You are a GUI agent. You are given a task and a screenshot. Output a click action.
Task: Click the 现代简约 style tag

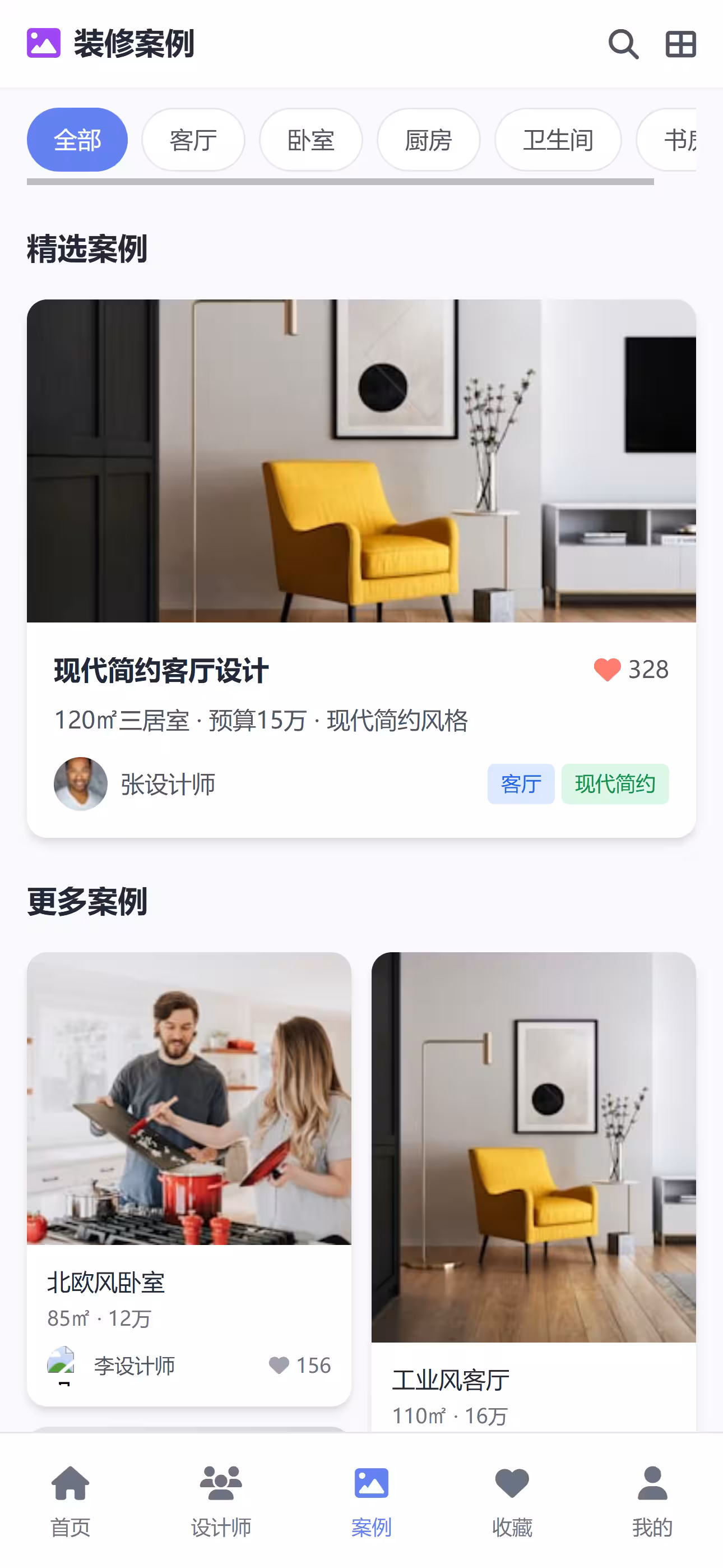[615, 784]
